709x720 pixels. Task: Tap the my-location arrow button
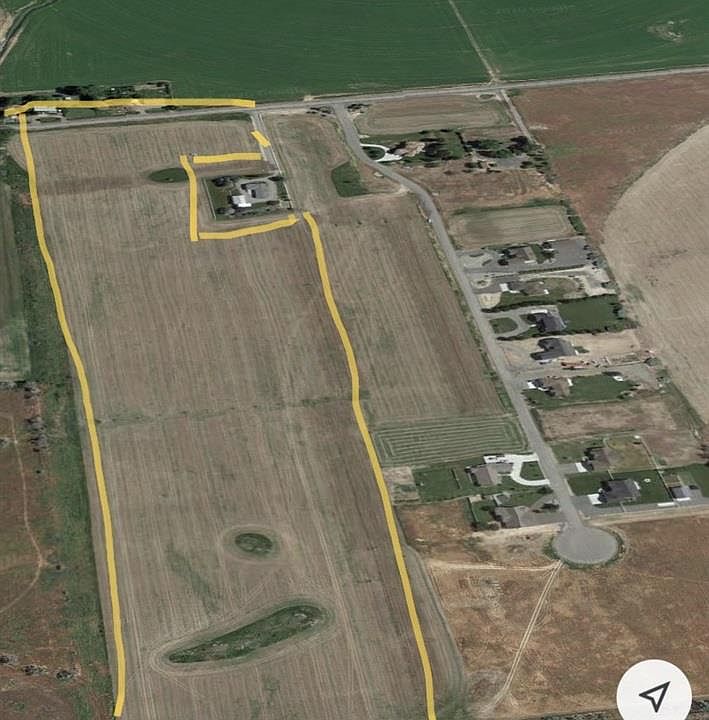coord(654,694)
